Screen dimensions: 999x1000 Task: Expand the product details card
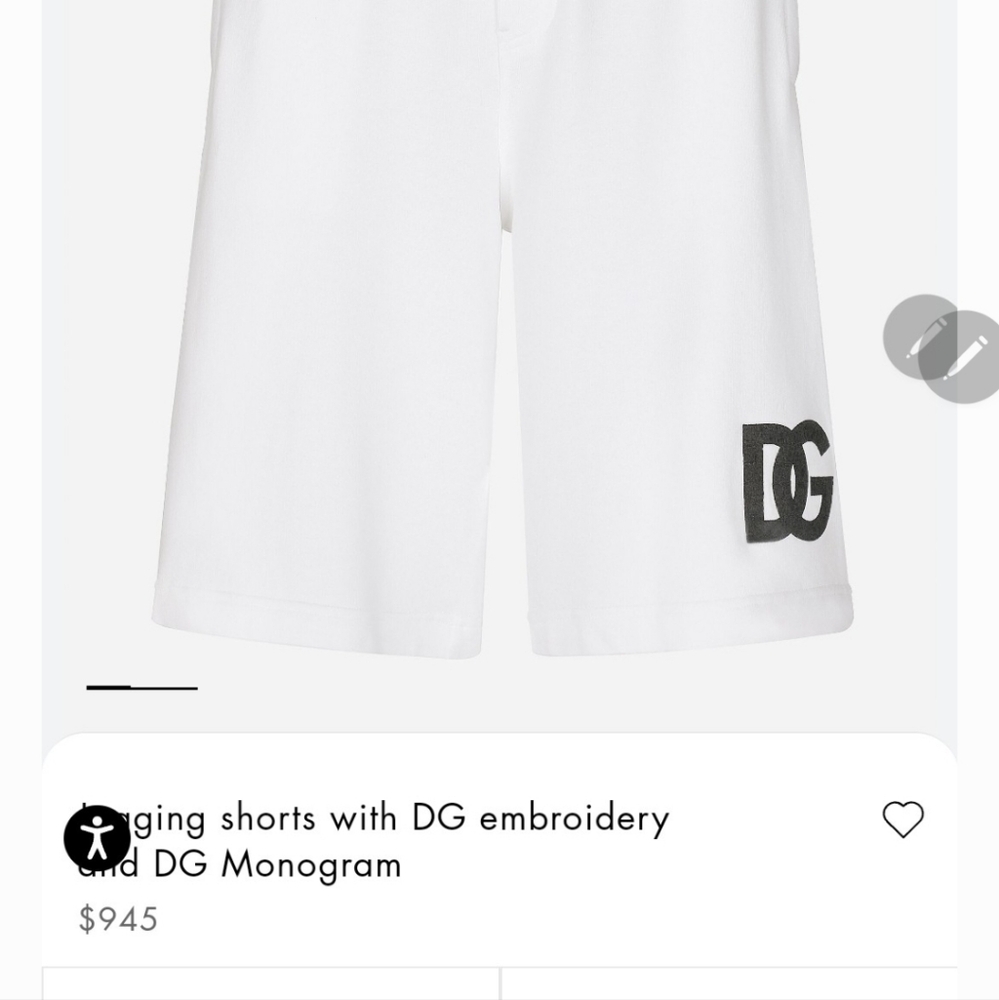click(500, 860)
